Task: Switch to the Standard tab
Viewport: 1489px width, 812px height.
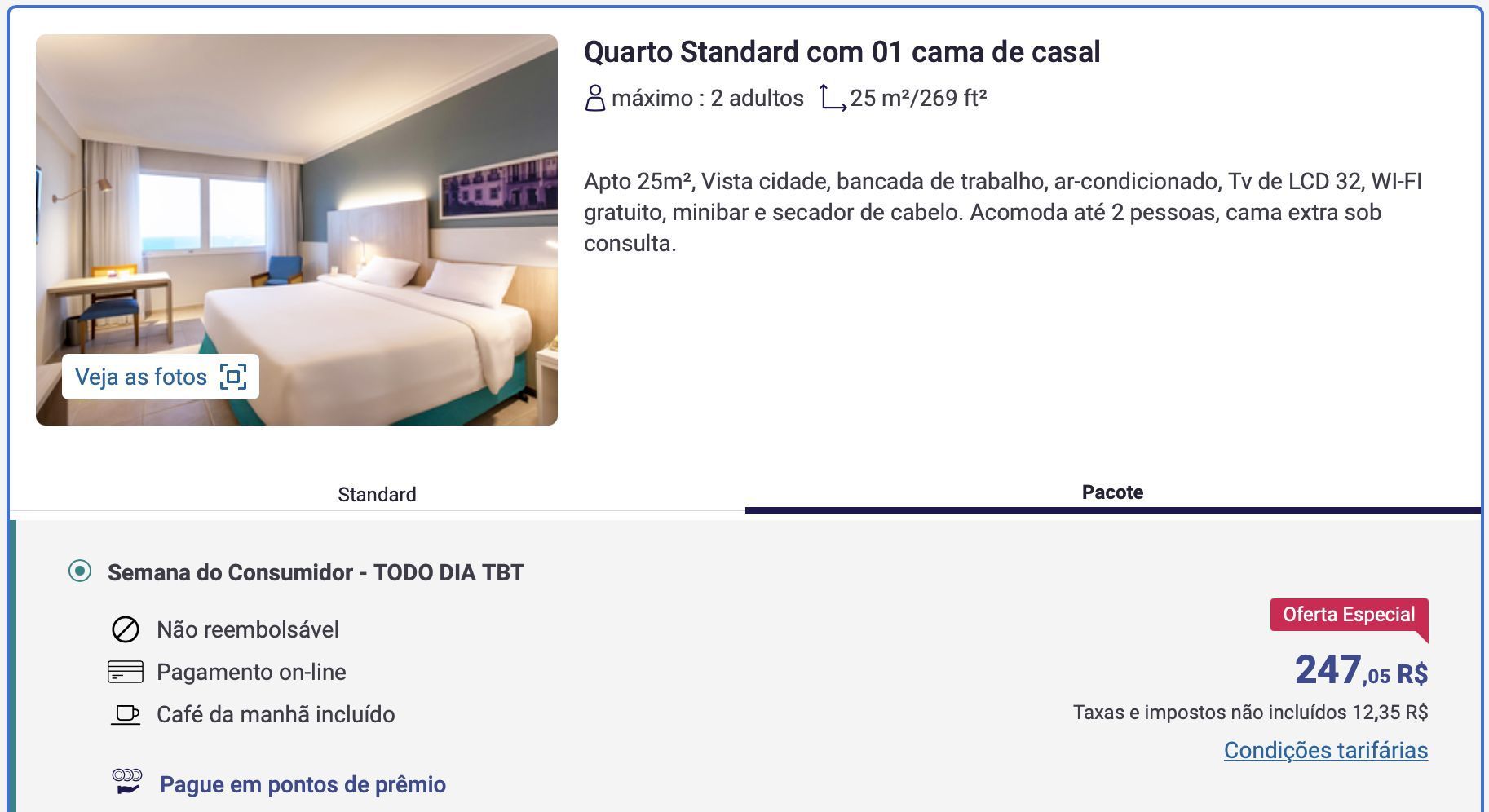Action: (377, 494)
